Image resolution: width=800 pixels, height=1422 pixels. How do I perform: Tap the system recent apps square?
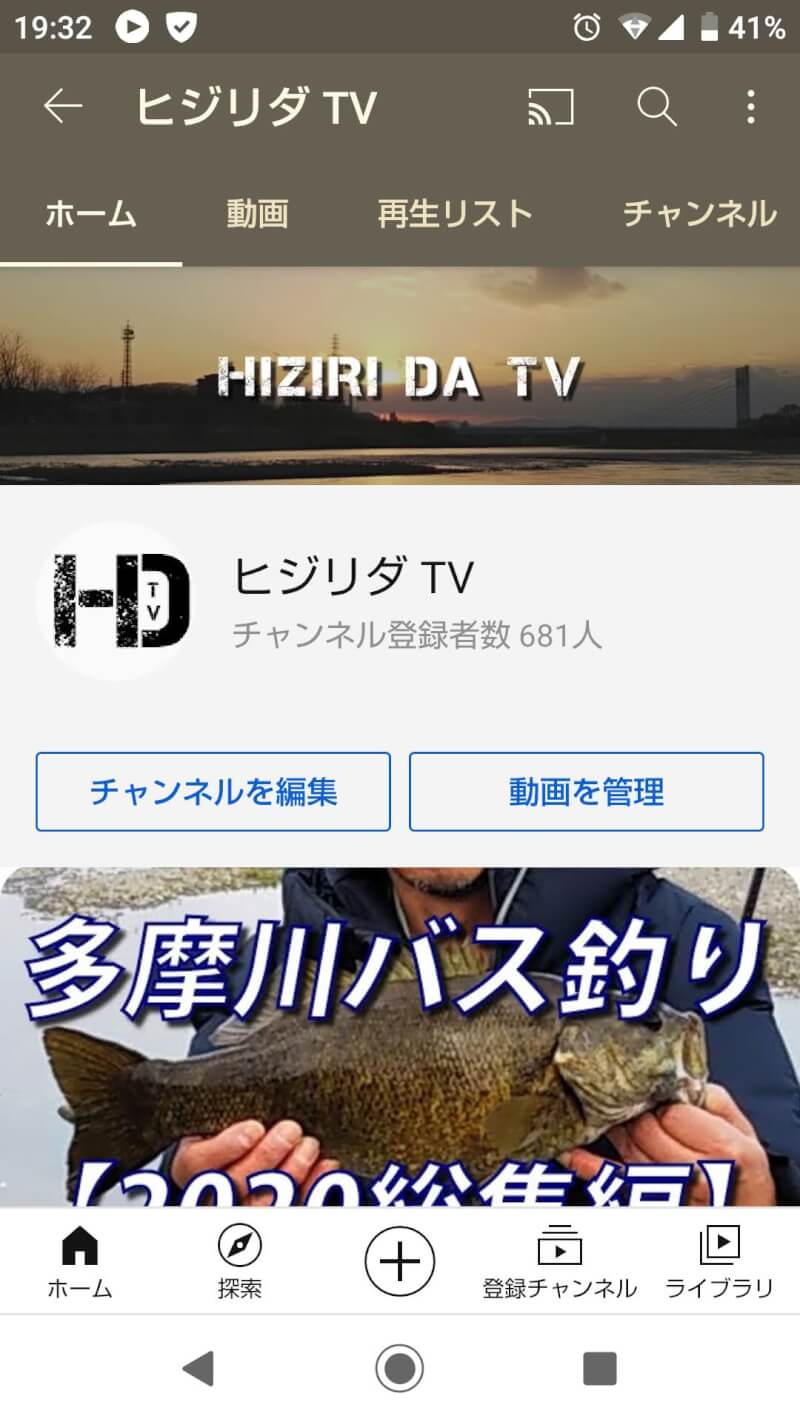(600, 1368)
